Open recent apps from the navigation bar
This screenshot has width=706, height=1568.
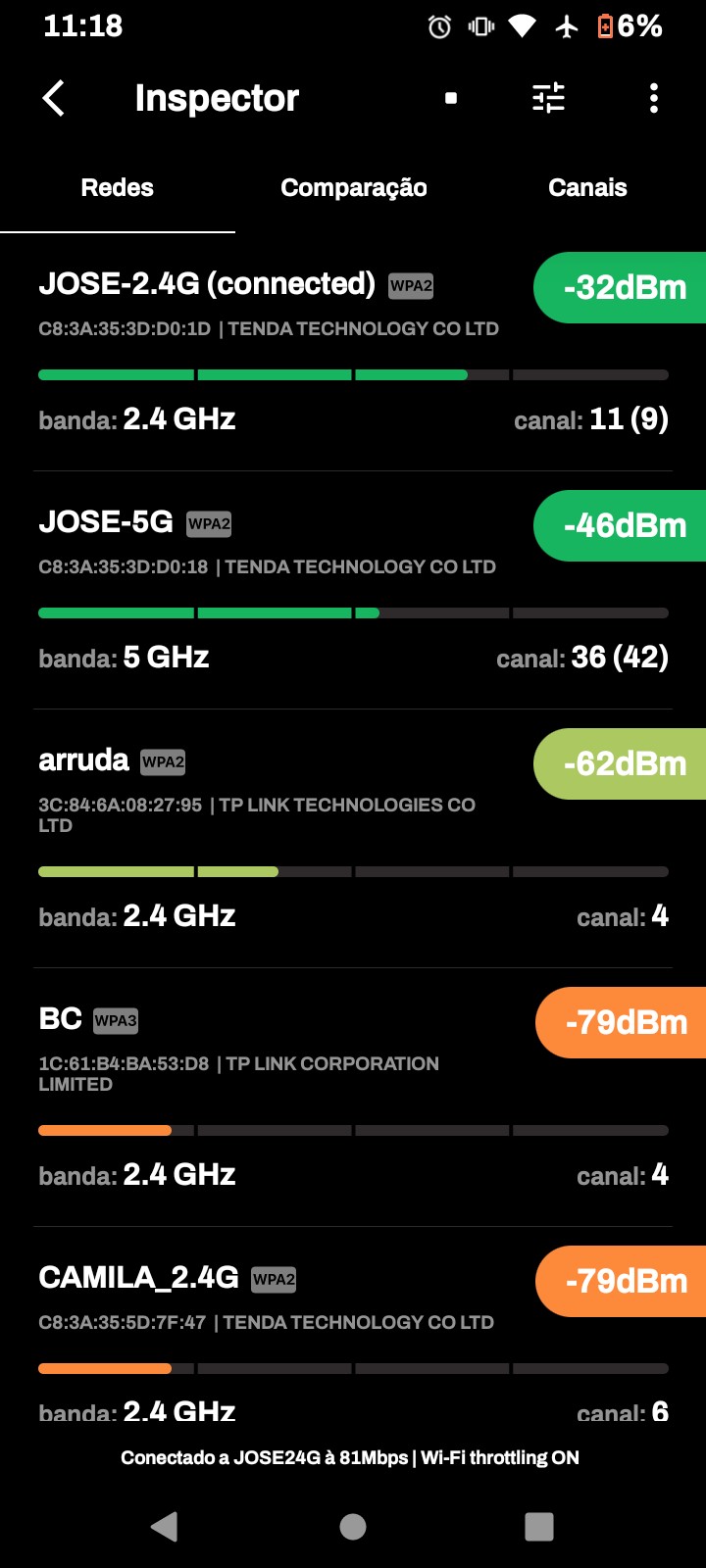(x=539, y=1526)
